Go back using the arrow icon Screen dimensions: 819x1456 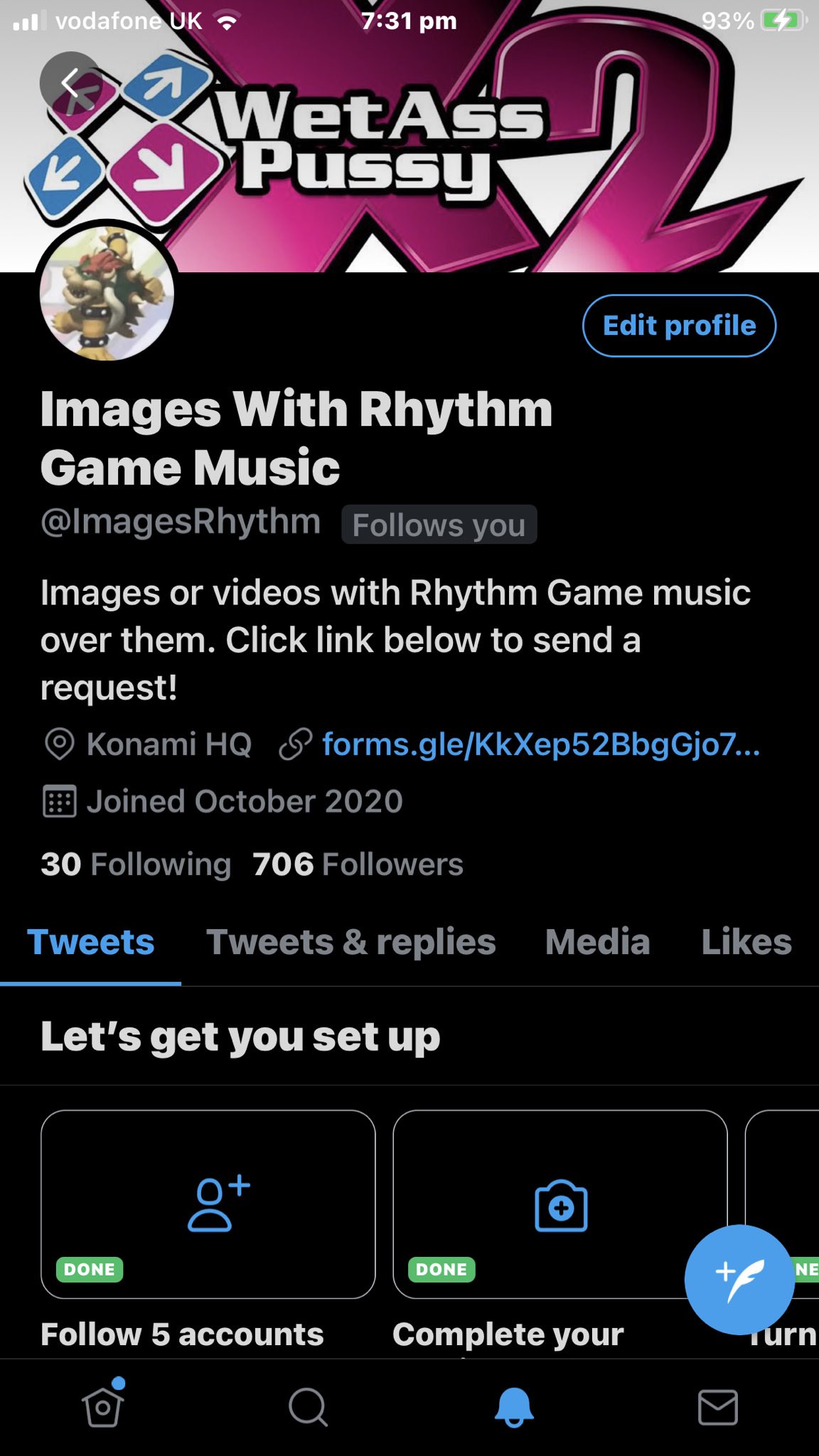tap(70, 83)
